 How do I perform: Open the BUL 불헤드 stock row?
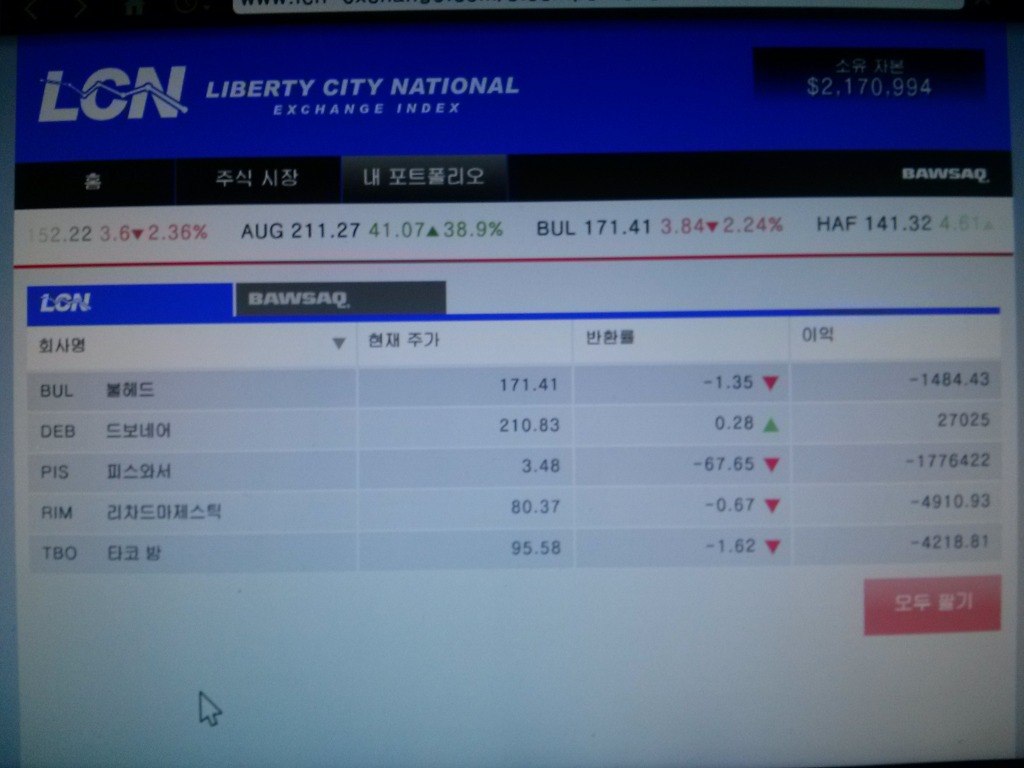click(190, 389)
